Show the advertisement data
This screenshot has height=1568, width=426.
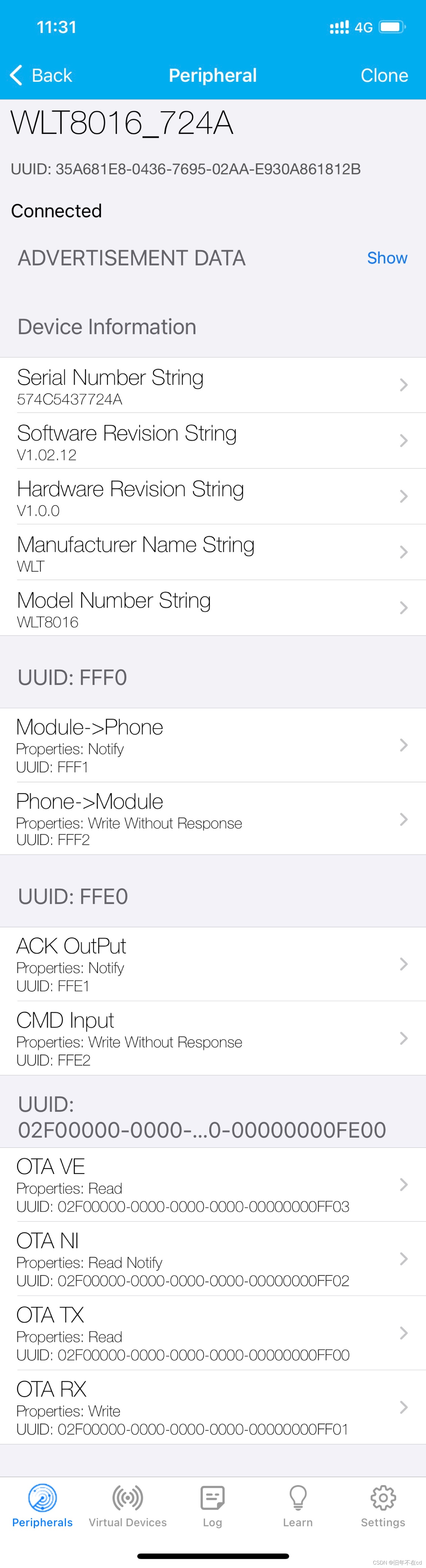tap(387, 258)
